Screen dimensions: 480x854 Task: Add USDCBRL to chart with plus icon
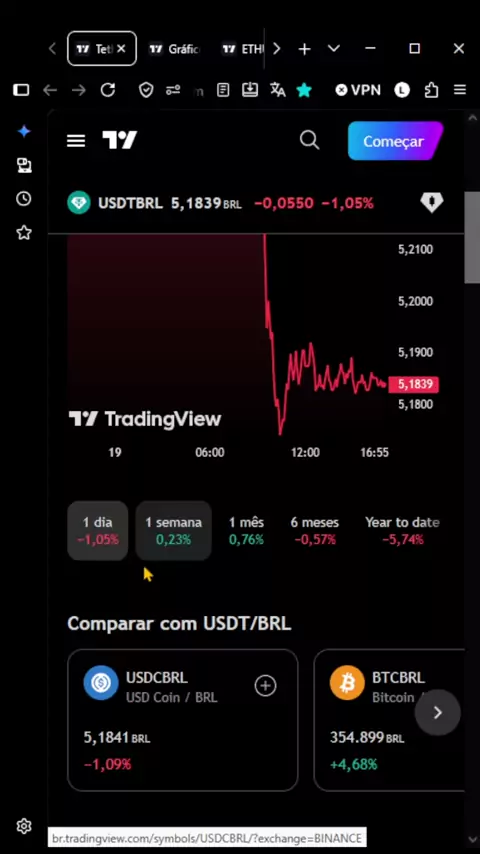click(265, 686)
